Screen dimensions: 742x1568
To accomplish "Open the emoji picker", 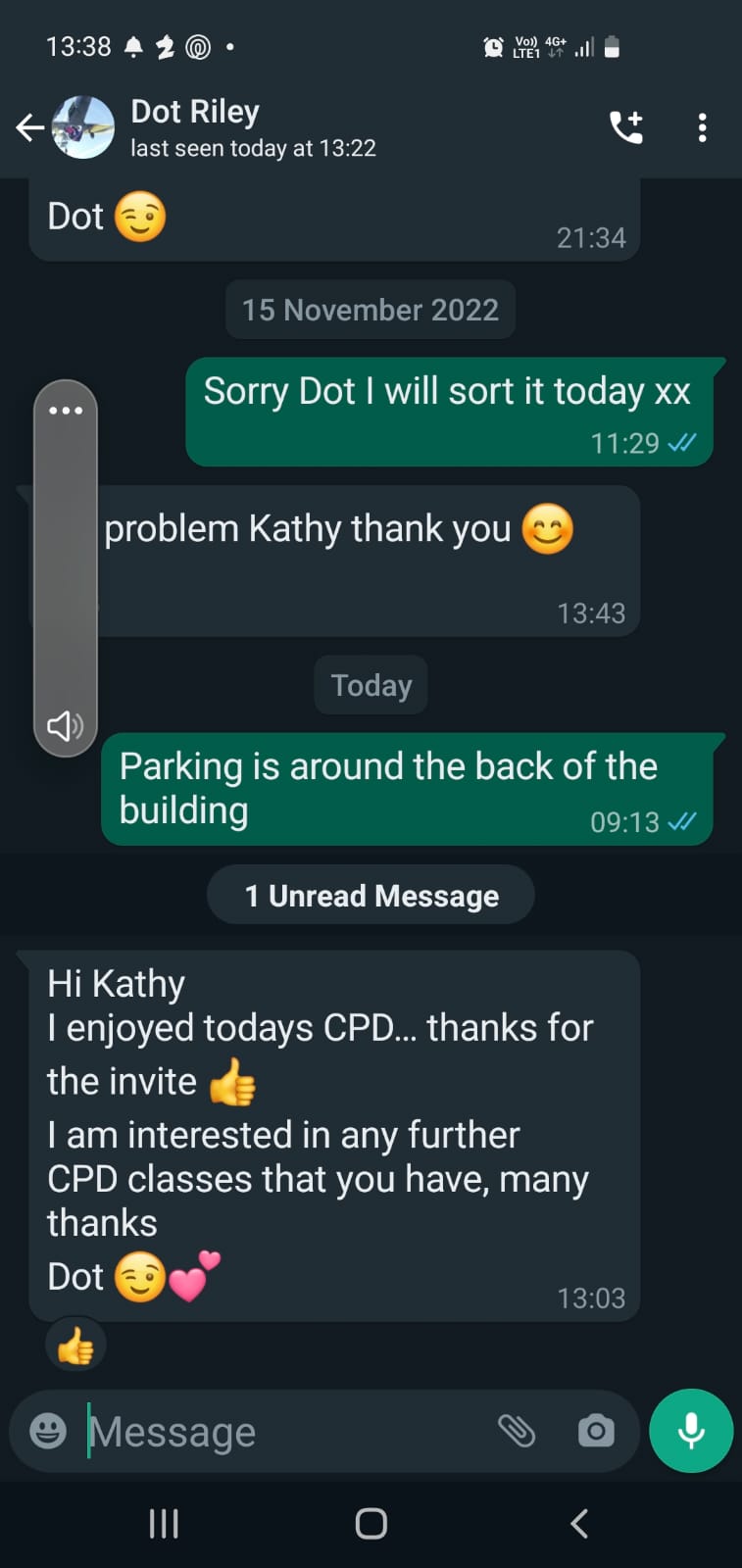I will point(48,1431).
